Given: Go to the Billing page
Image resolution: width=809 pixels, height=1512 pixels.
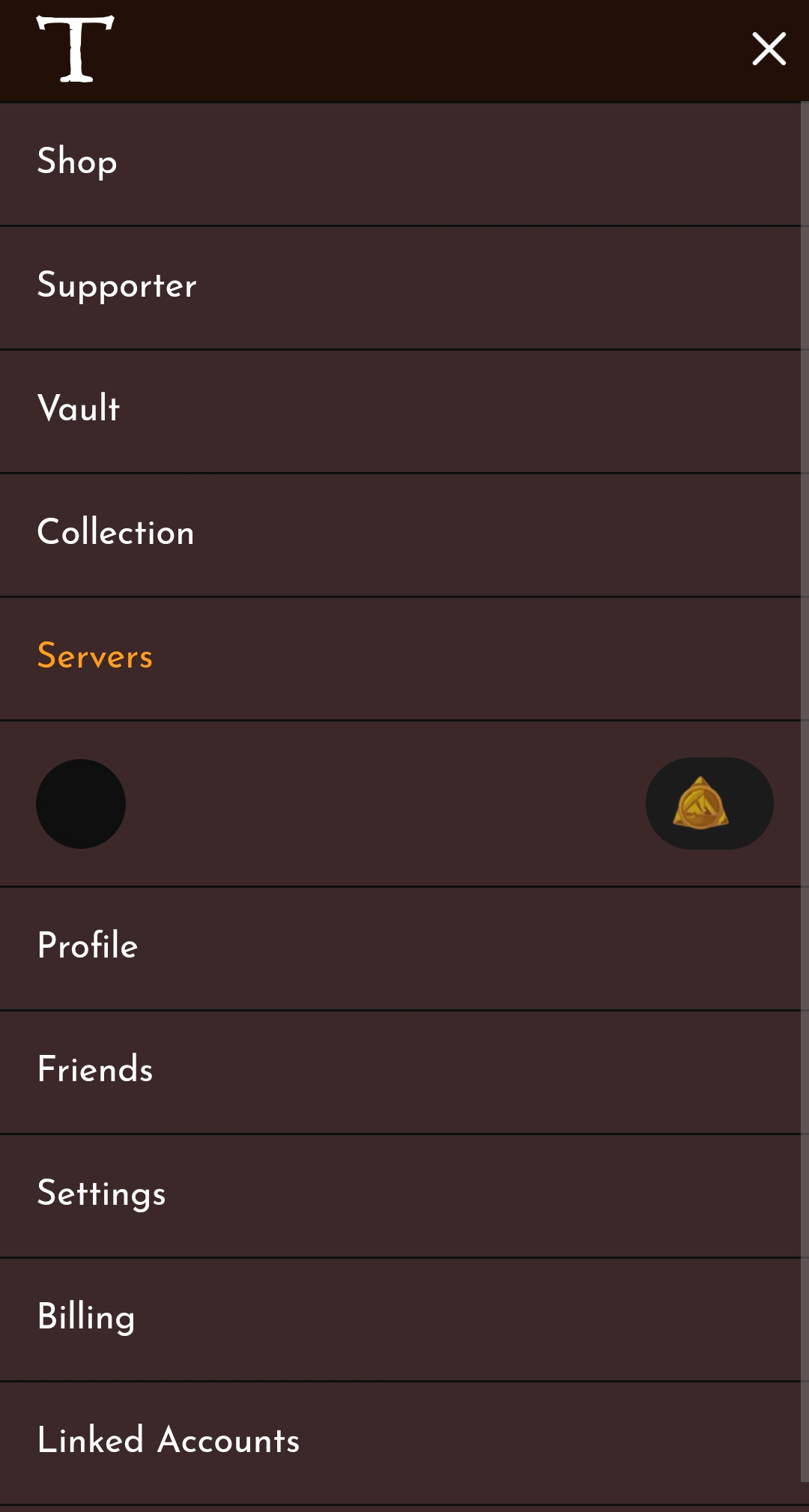Looking at the screenshot, I should coord(86,1316).
